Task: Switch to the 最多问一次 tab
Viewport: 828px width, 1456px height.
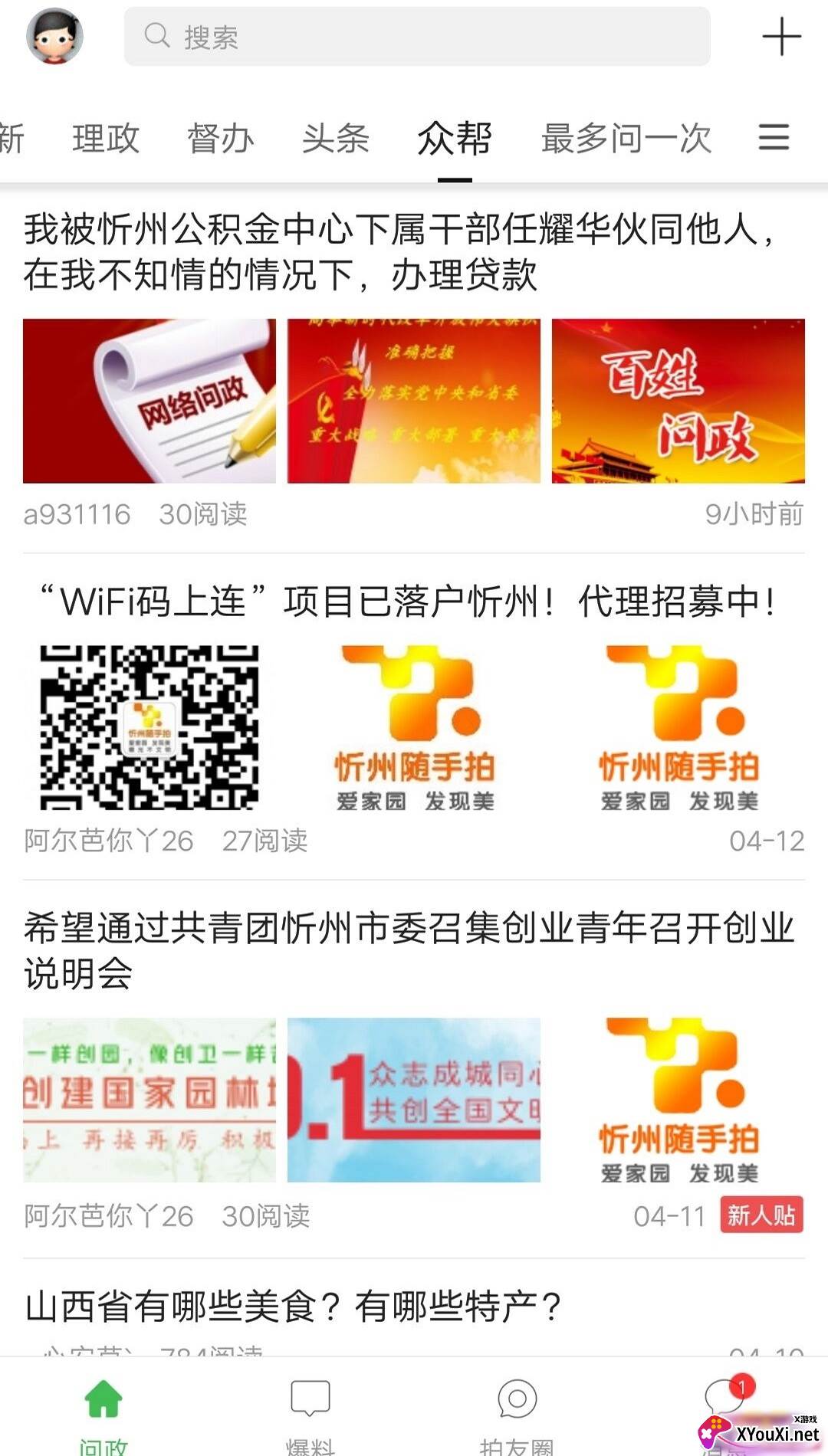Action: [x=626, y=139]
